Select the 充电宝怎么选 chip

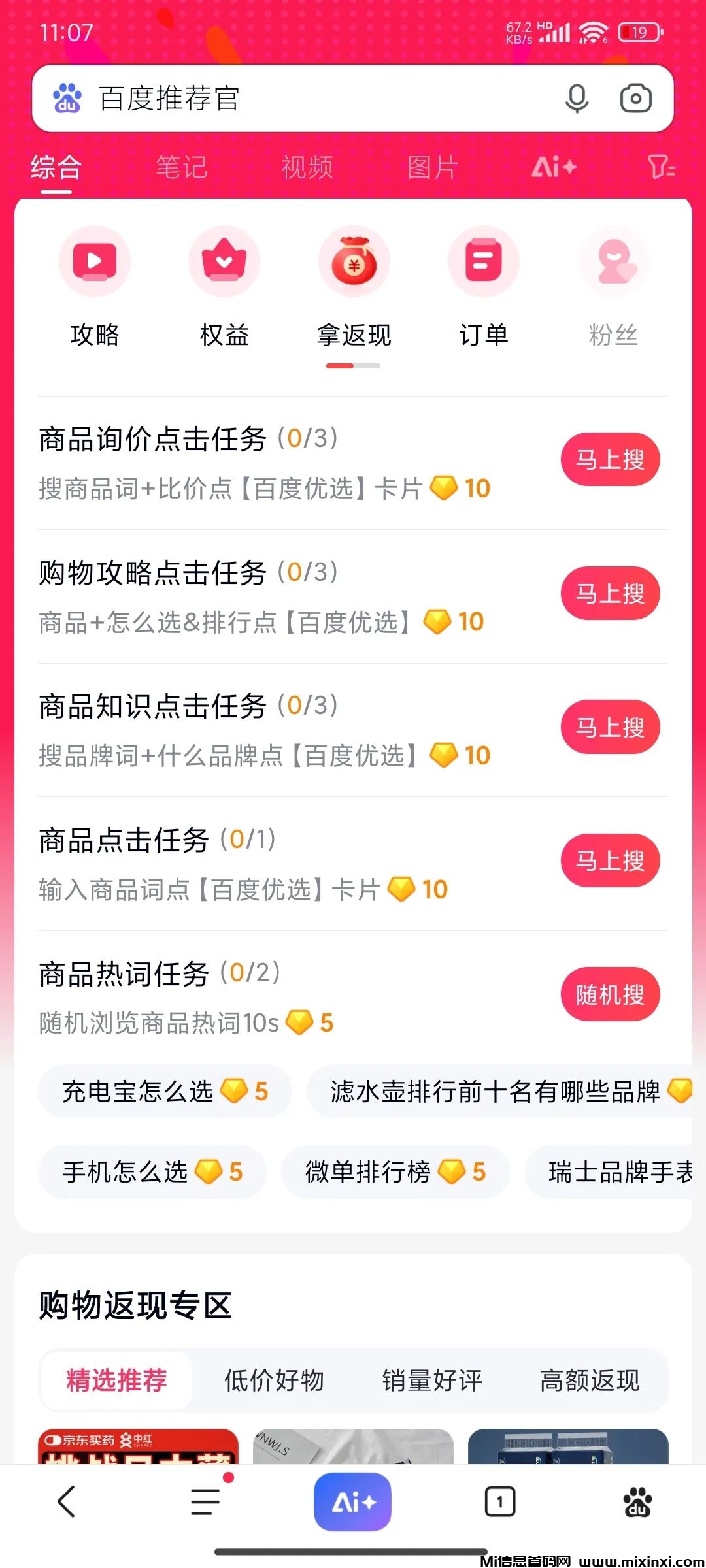pyautogui.click(x=164, y=1091)
